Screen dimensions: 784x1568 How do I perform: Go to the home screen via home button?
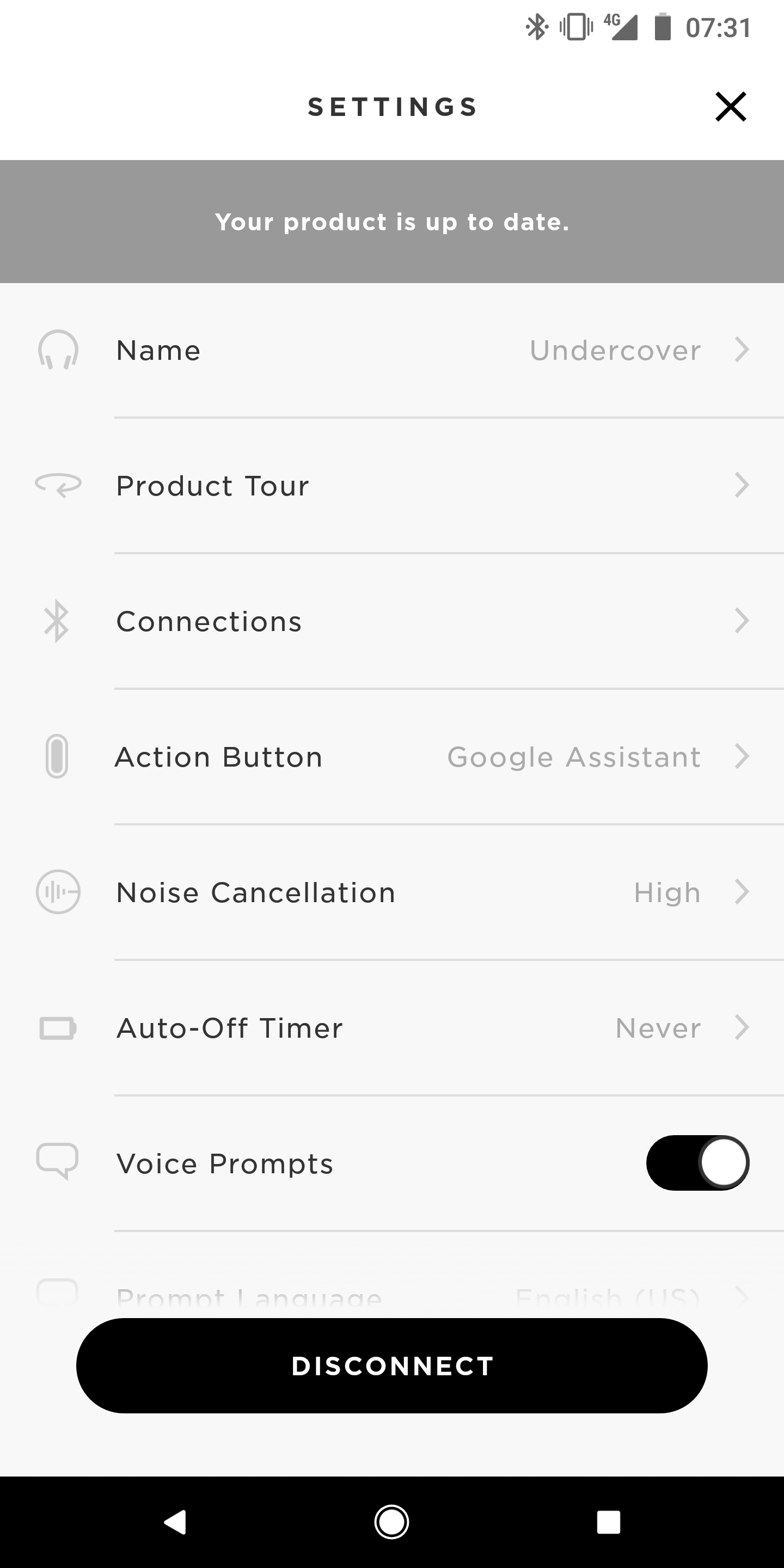click(x=391, y=1522)
